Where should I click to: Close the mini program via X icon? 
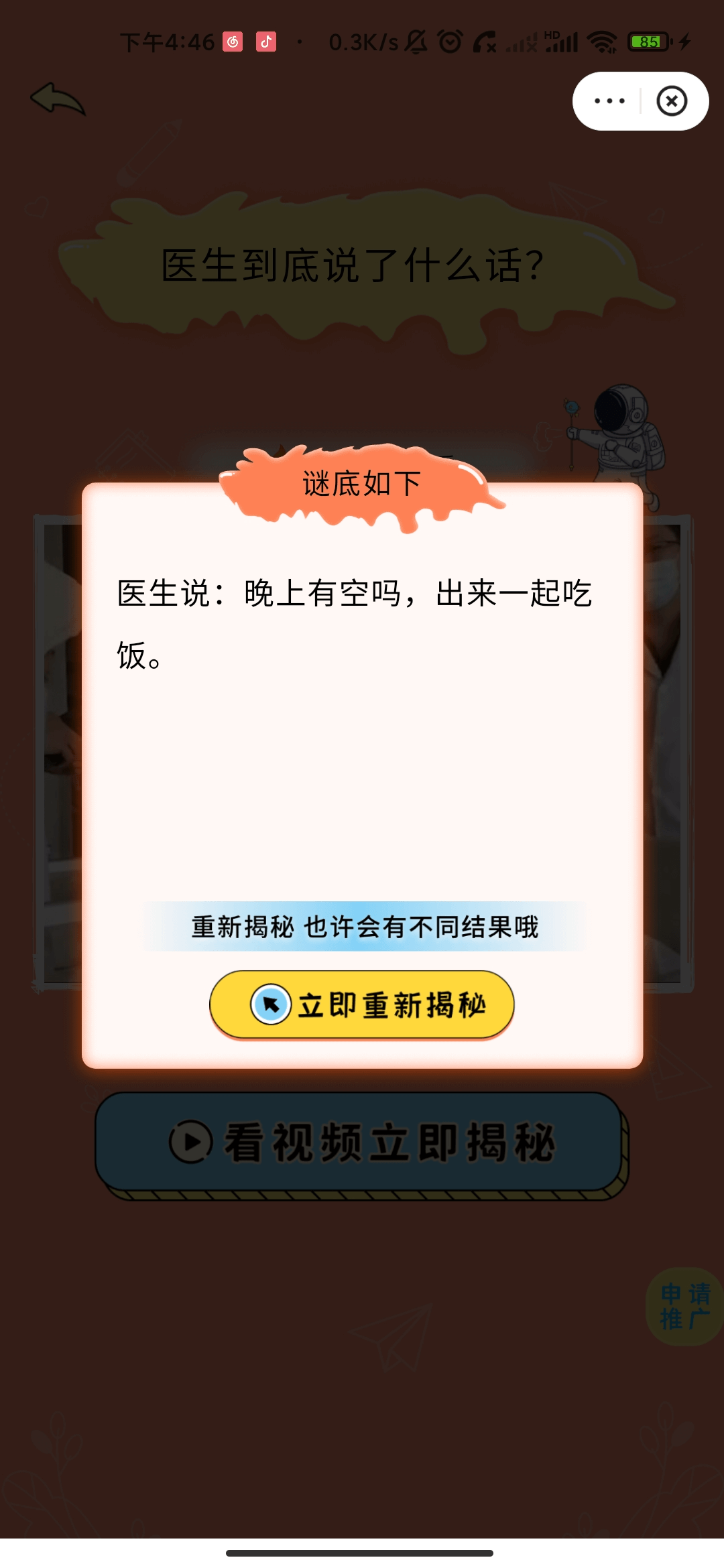coord(672,101)
